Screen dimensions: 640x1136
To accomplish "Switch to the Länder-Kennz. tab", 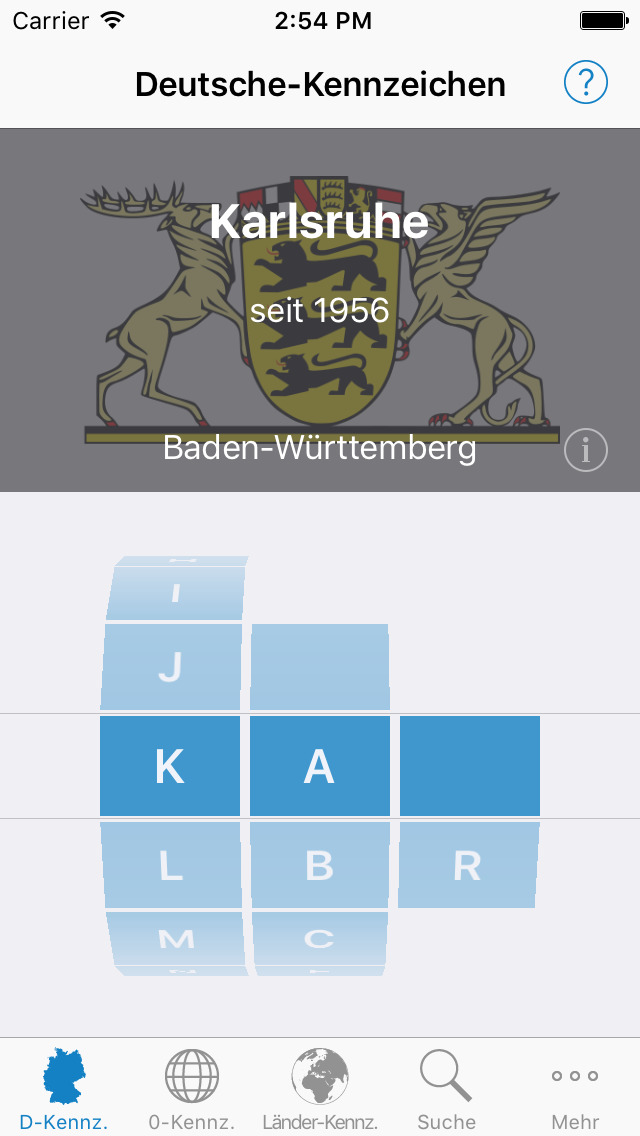I will coord(320,1090).
